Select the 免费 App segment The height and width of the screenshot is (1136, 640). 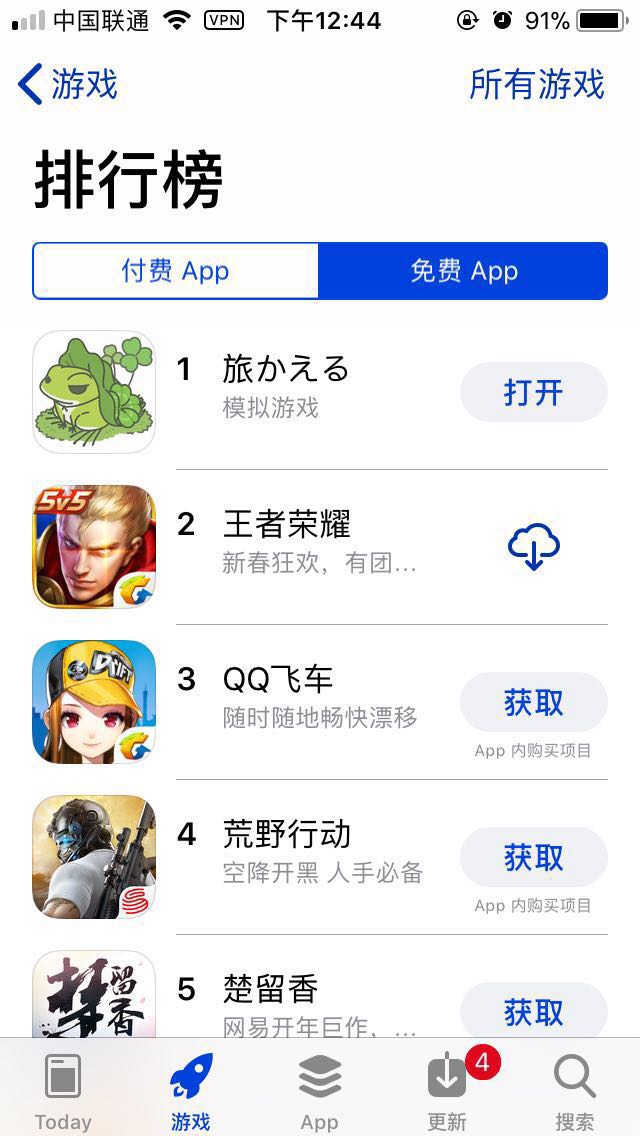click(x=463, y=271)
